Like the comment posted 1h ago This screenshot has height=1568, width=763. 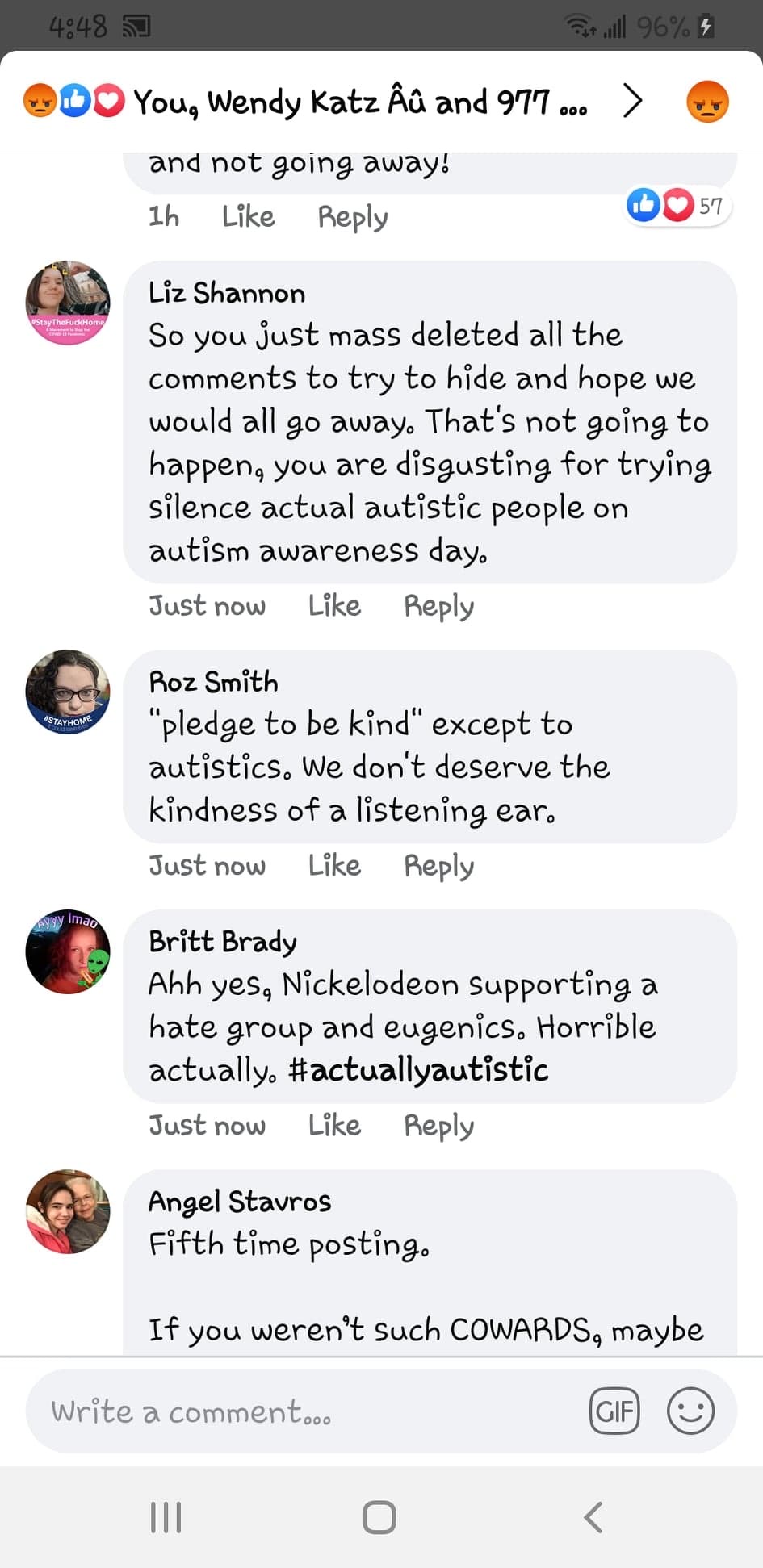coord(248,216)
